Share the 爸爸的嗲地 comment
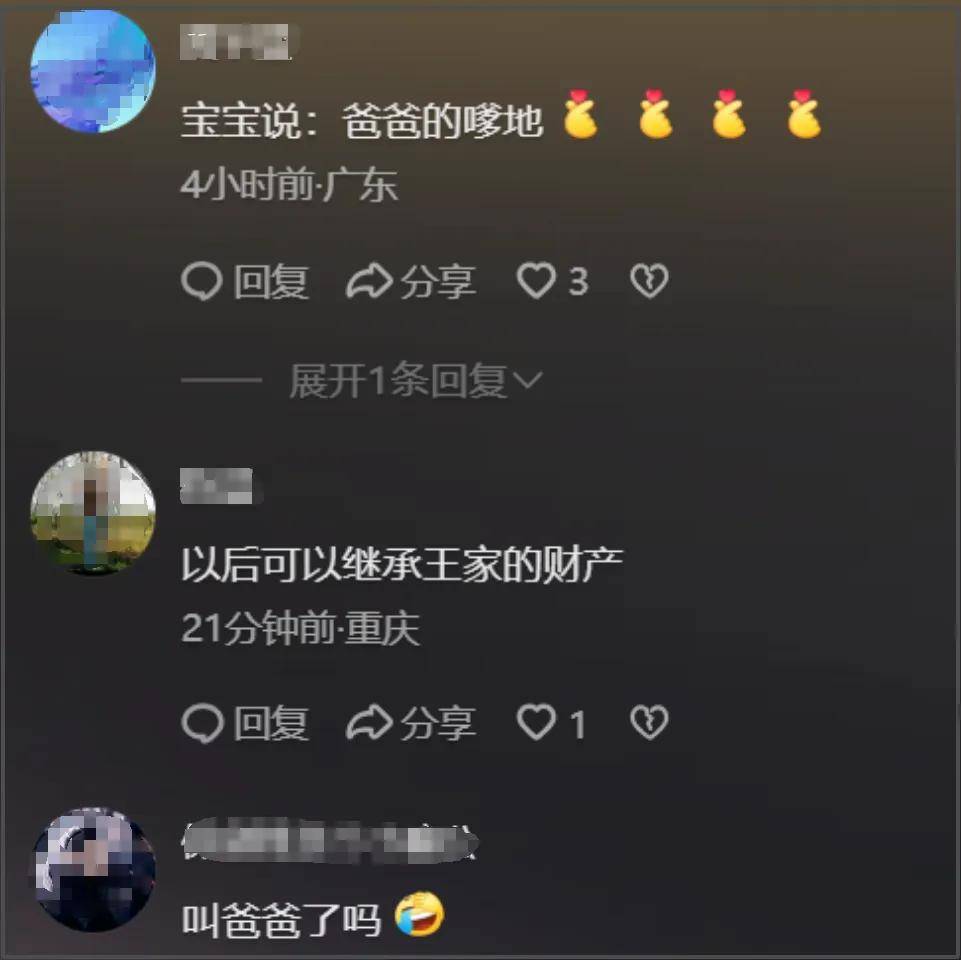This screenshot has width=961, height=960. coord(410,283)
